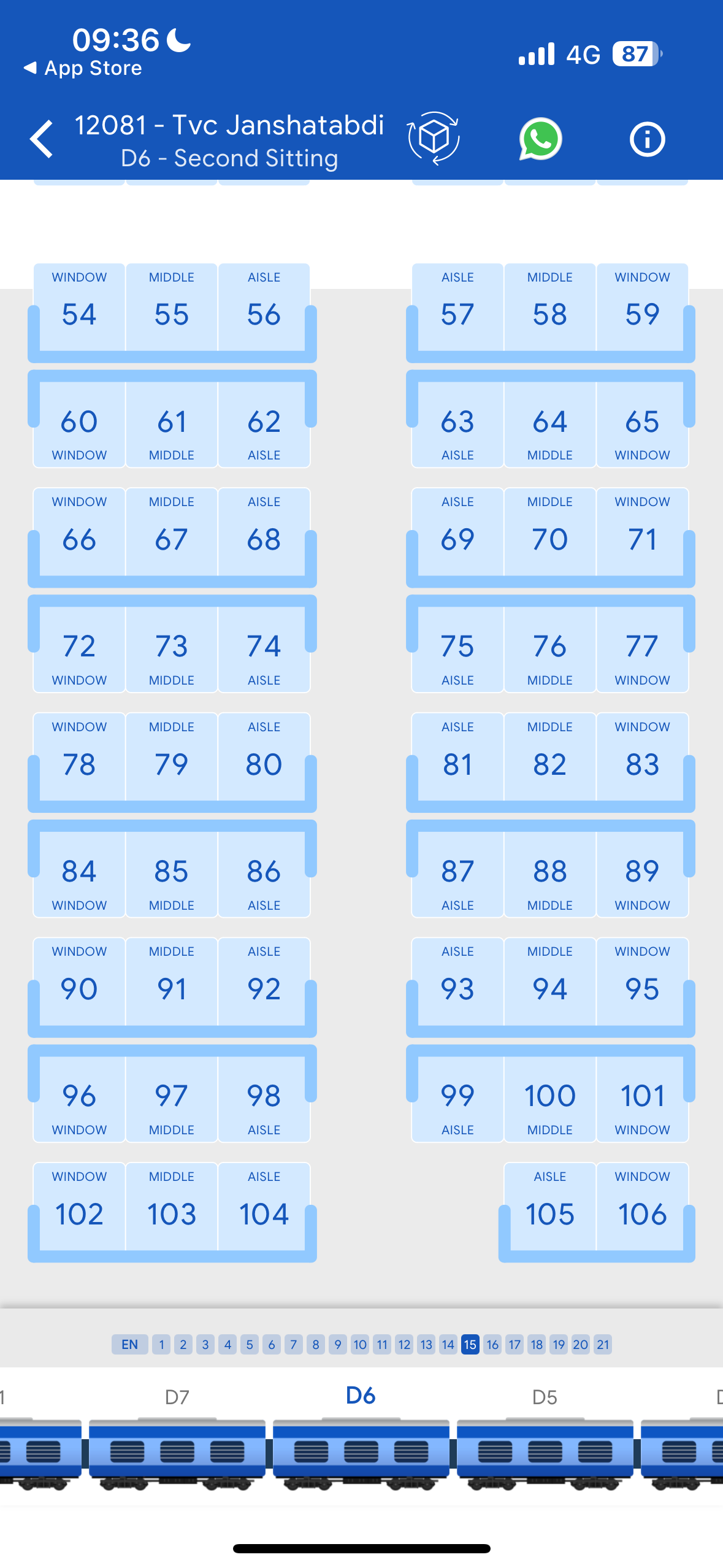Jump to the EN engine position
723x1568 pixels.
(x=129, y=1344)
